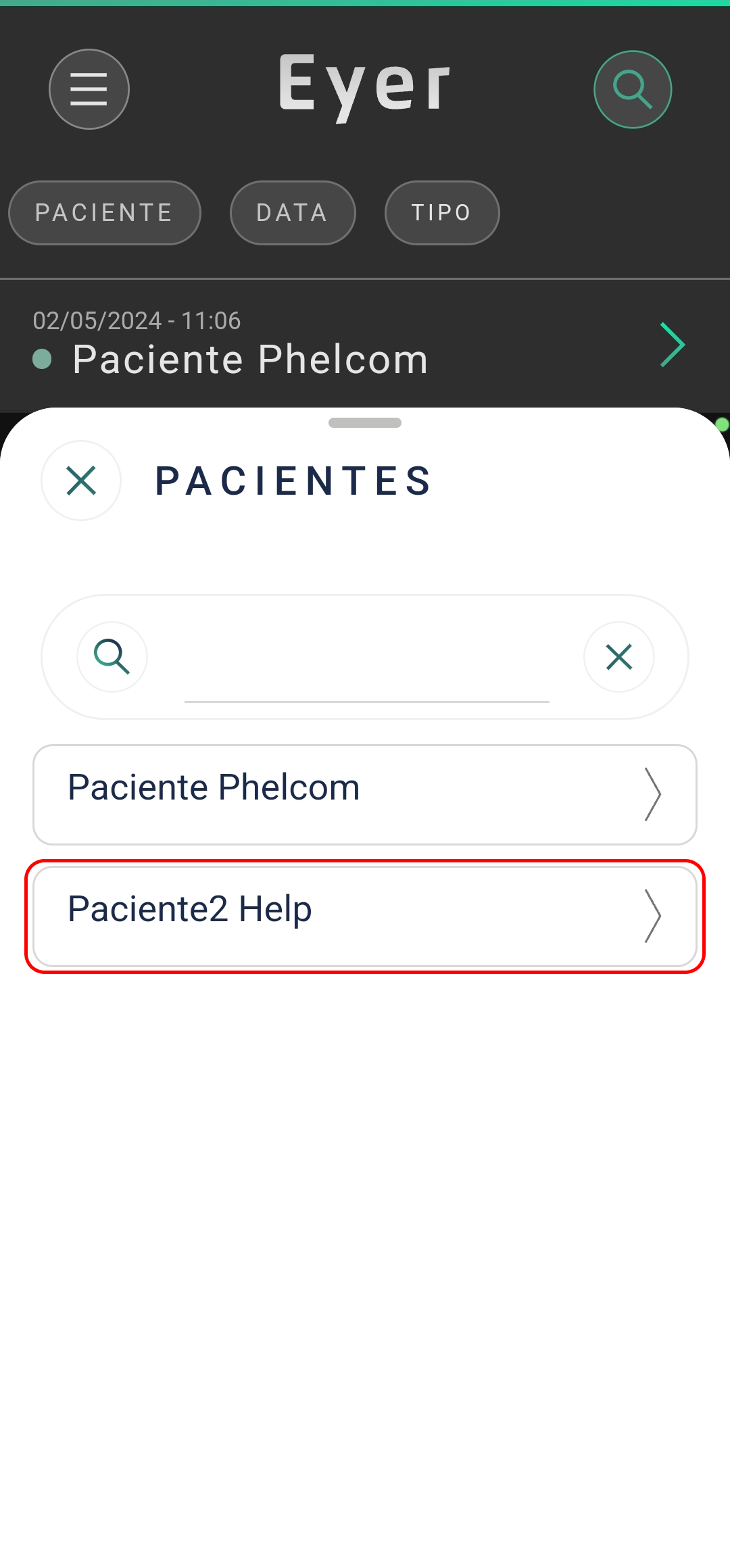Choose Paciente2 Help from the list
The width and height of the screenshot is (730, 1568).
365,916
